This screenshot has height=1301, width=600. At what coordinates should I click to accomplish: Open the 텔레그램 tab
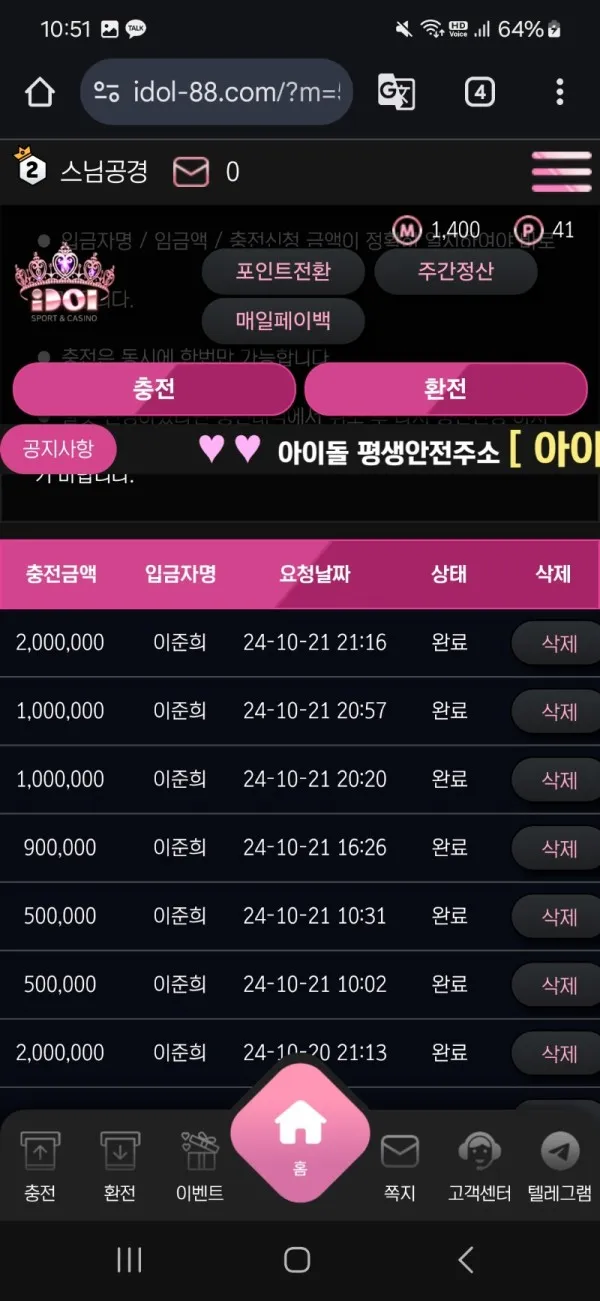[559, 1166]
